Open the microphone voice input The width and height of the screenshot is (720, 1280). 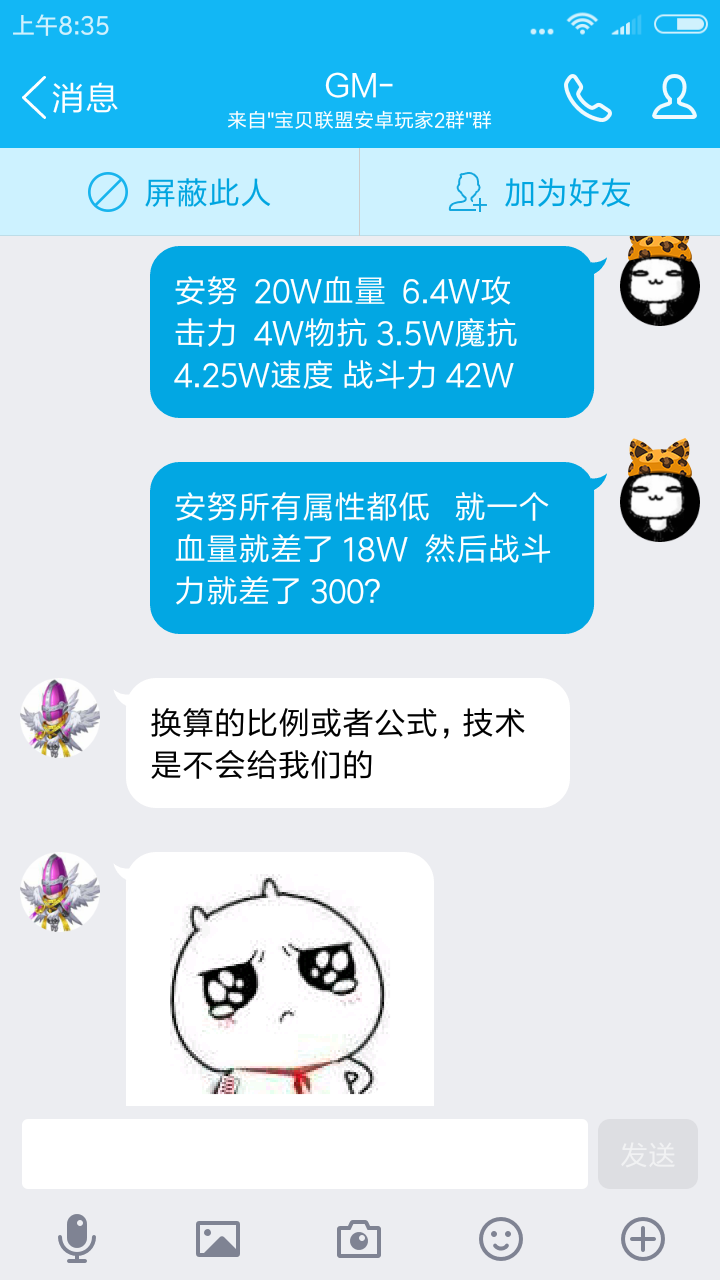(77, 1239)
